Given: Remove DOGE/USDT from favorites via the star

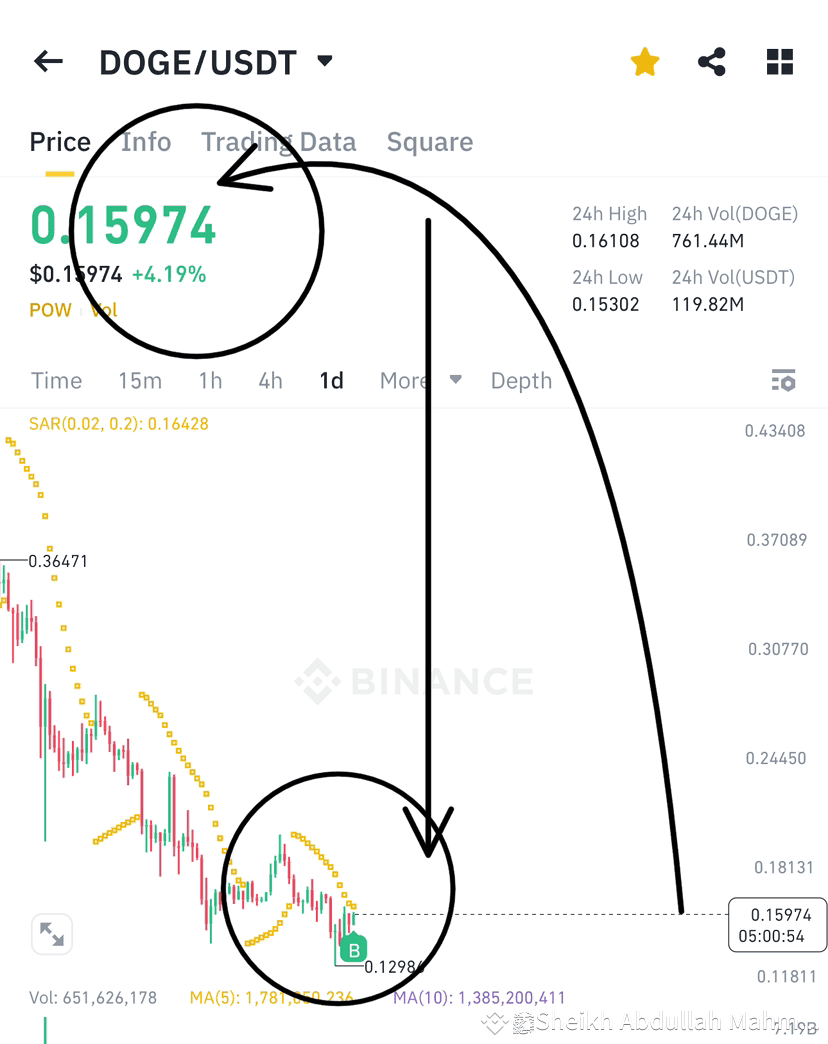Looking at the screenshot, I should point(645,62).
